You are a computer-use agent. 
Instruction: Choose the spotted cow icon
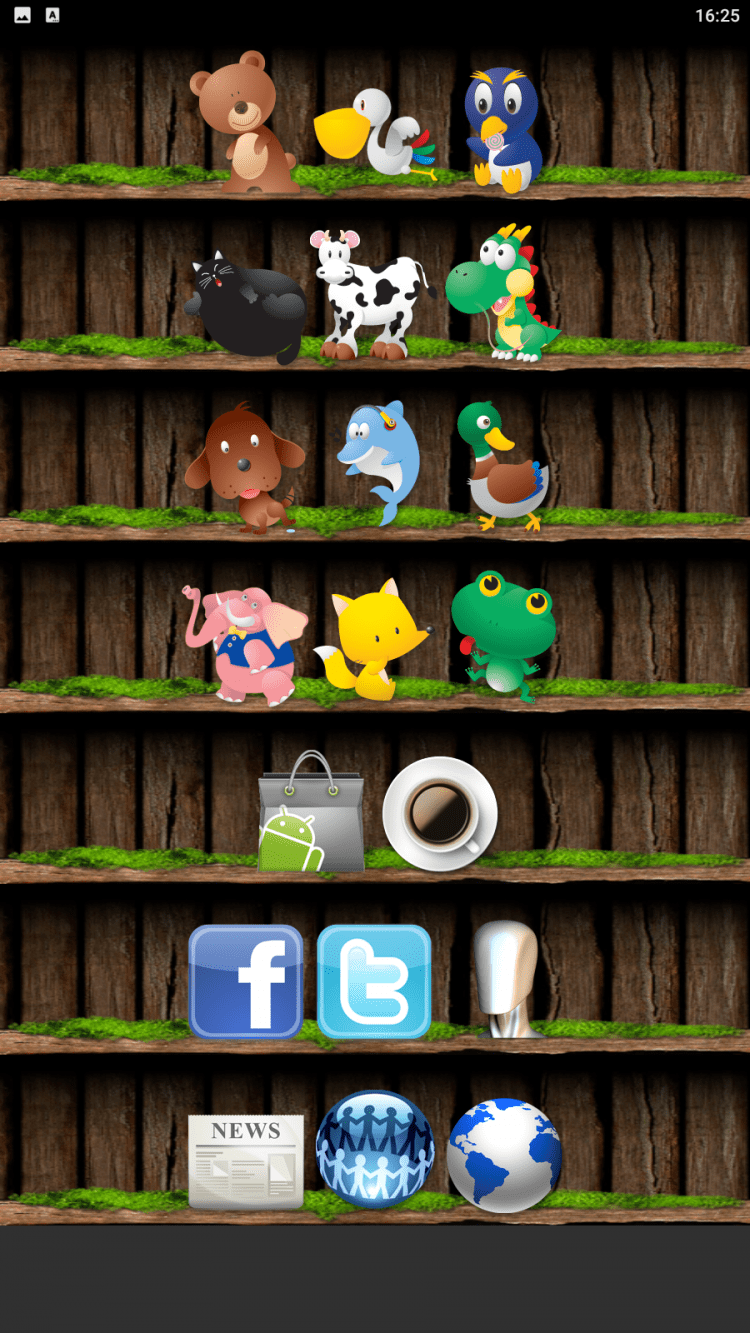point(370,295)
